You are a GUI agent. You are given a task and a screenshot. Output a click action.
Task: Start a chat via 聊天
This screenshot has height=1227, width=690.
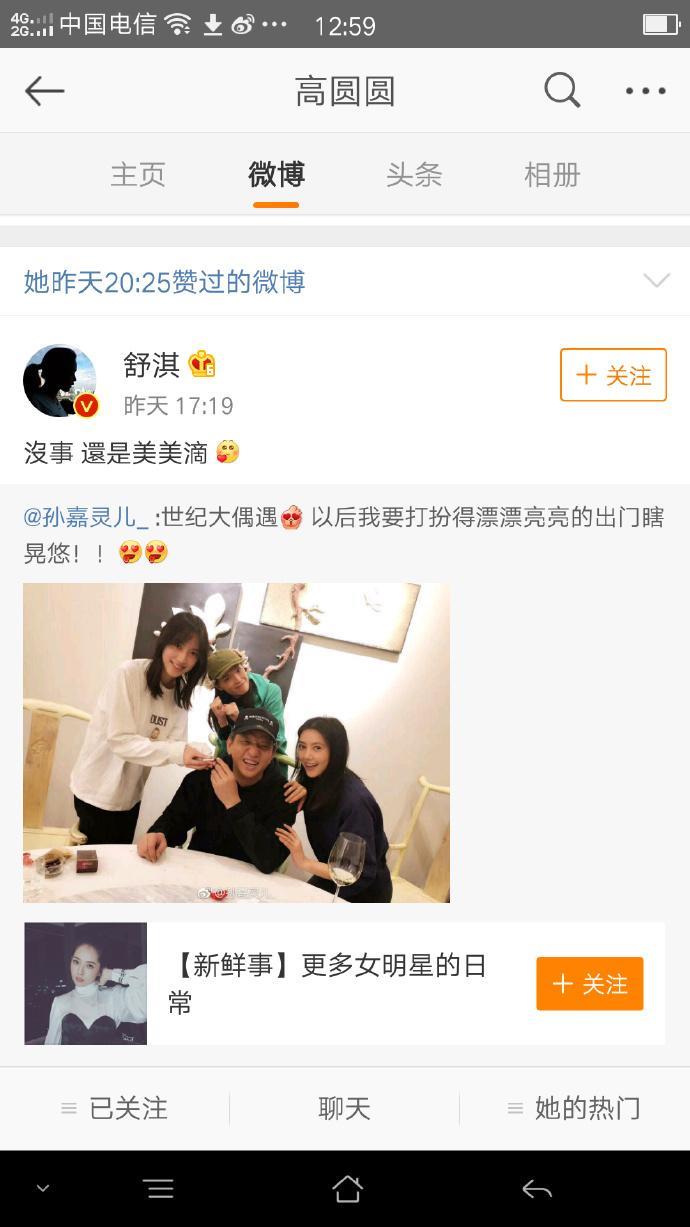344,1108
